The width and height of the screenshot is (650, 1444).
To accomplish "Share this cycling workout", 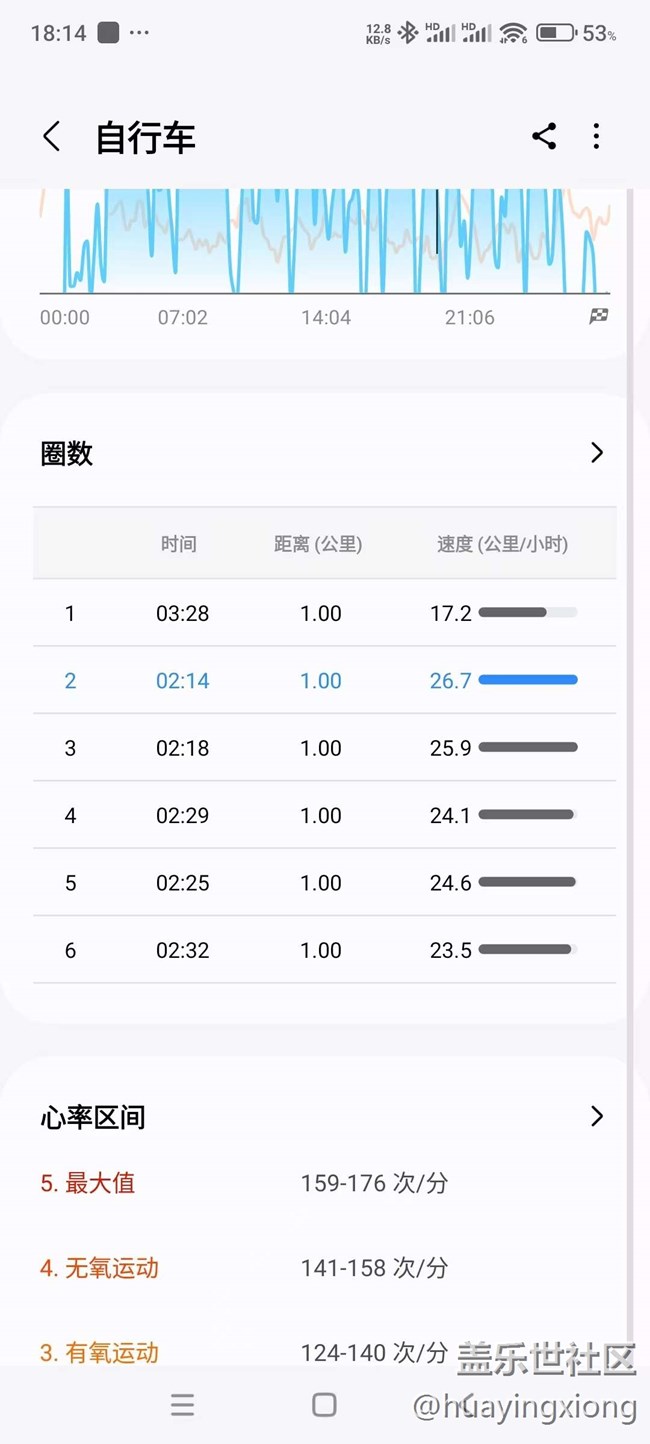I will pyautogui.click(x=544, y=137).
